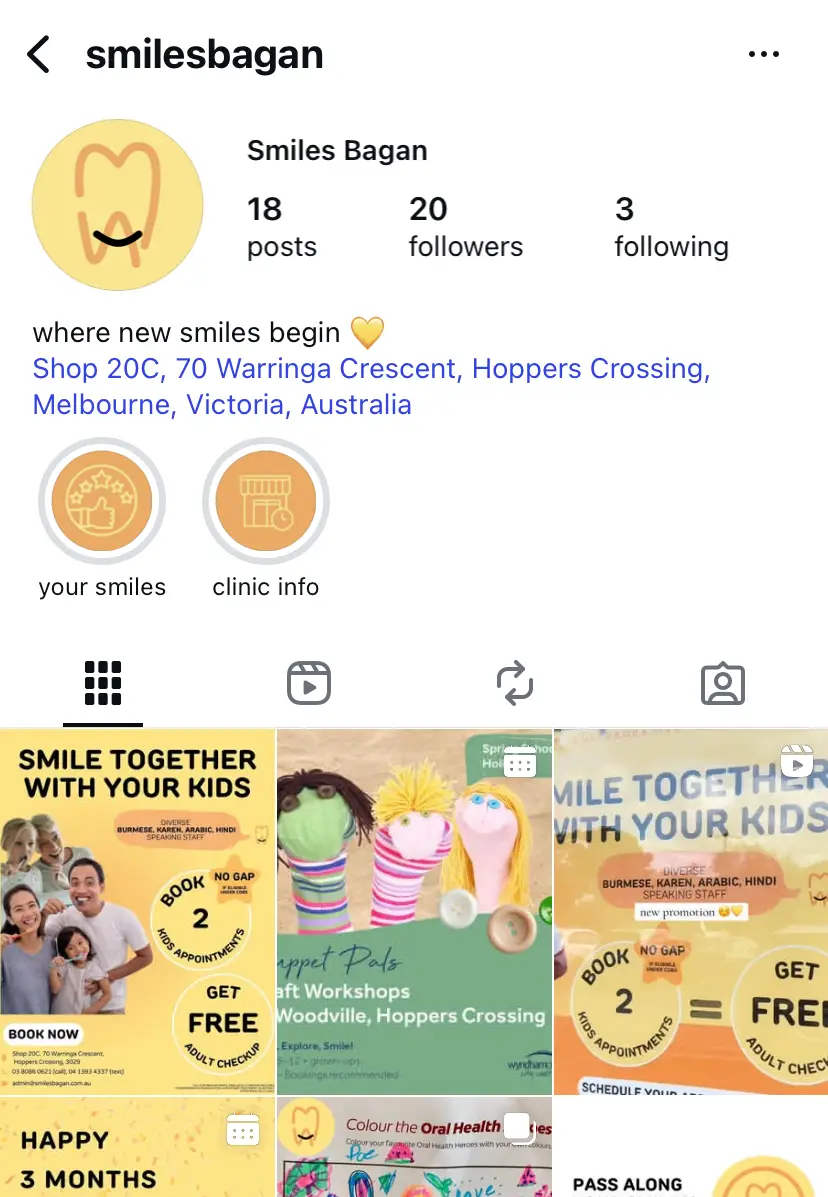The height and width of the screenshot is (1197, 828).
Task: Open the three-dot overflow menu
Action: (764, 55)
